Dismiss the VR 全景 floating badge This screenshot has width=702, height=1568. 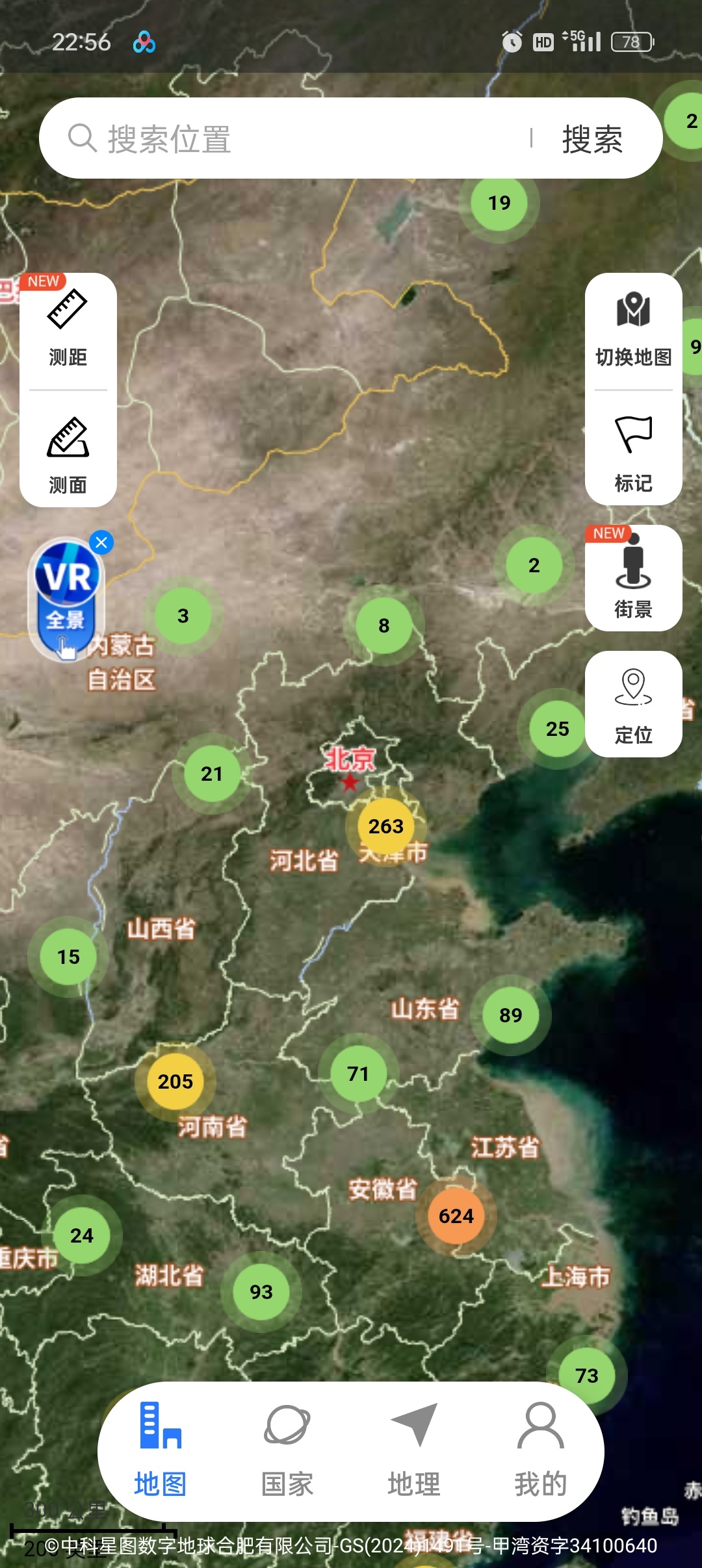point(101,542)
